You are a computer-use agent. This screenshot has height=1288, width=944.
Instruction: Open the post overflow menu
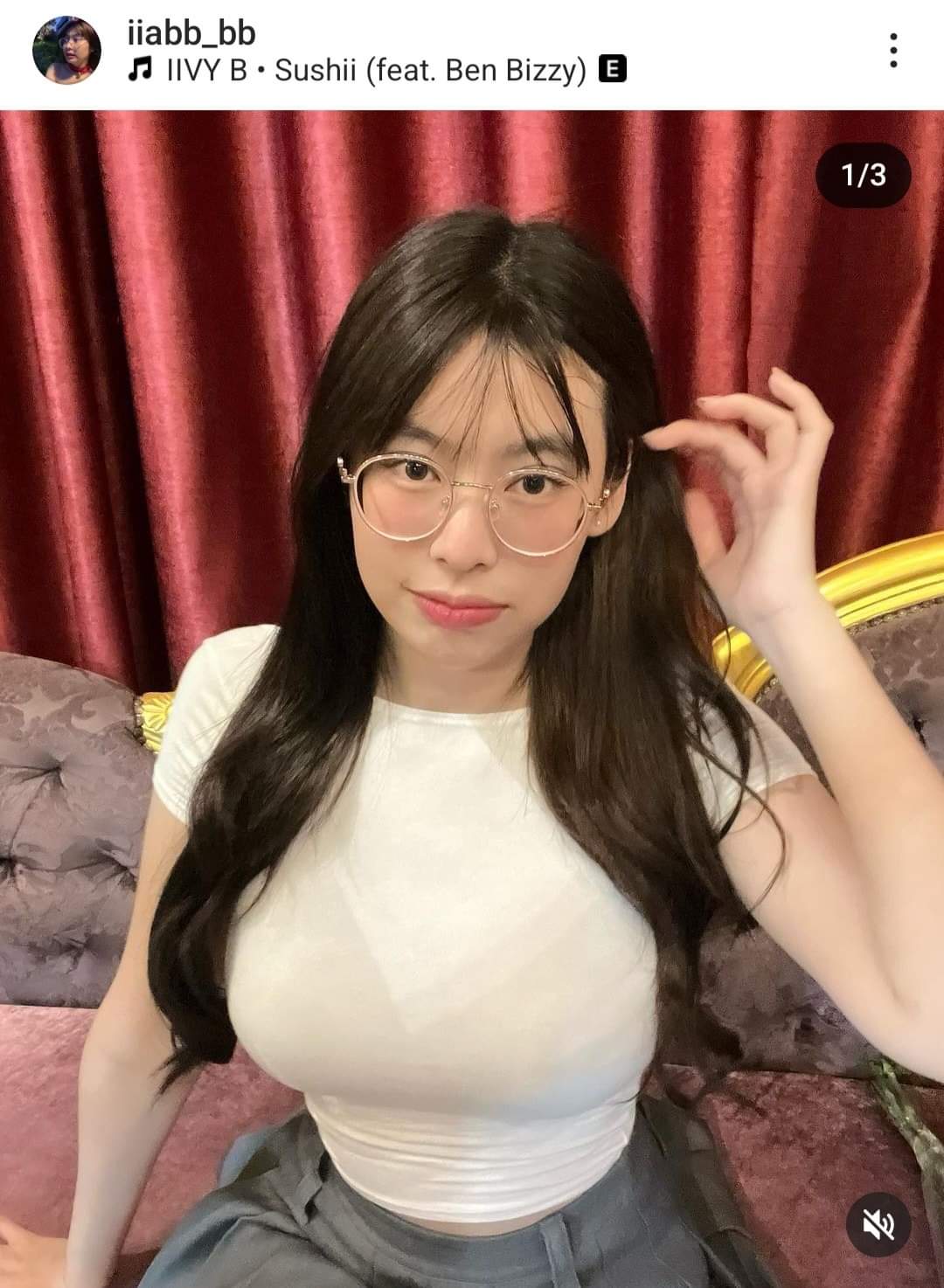pyautogui.click(x=892, y=51)
